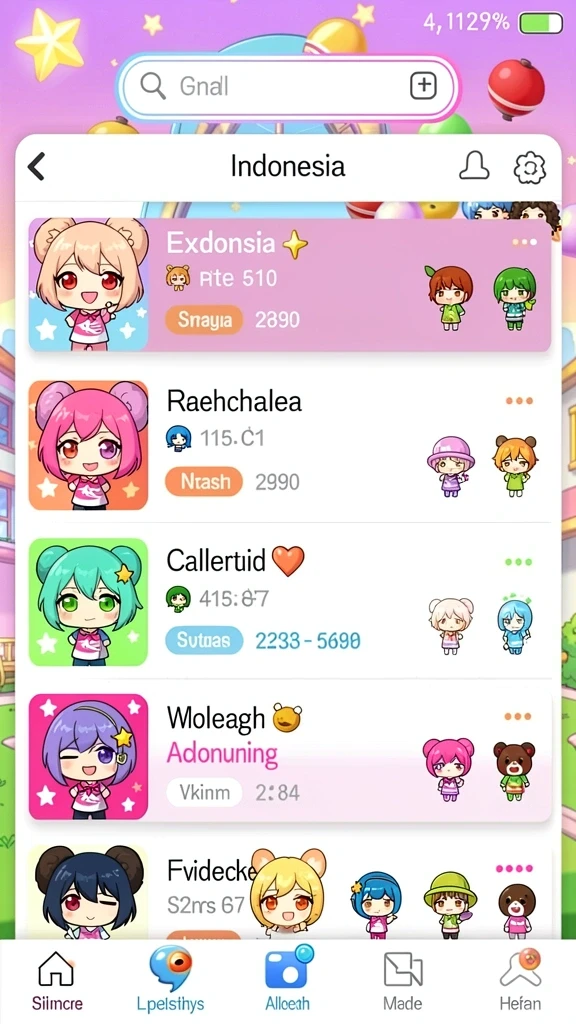576x1024 pixels.
Task: Open the Raehchalea row
Action: (290, 445)
